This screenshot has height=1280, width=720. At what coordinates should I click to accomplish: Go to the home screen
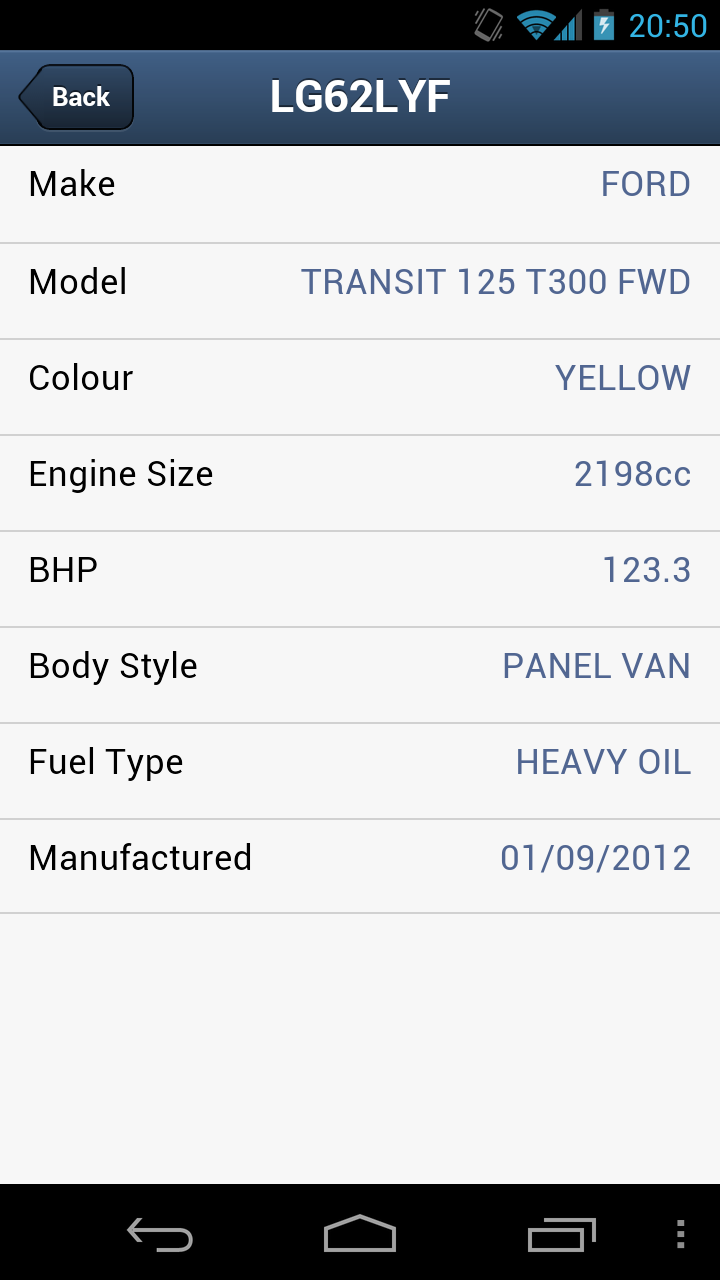[360, 1234]
